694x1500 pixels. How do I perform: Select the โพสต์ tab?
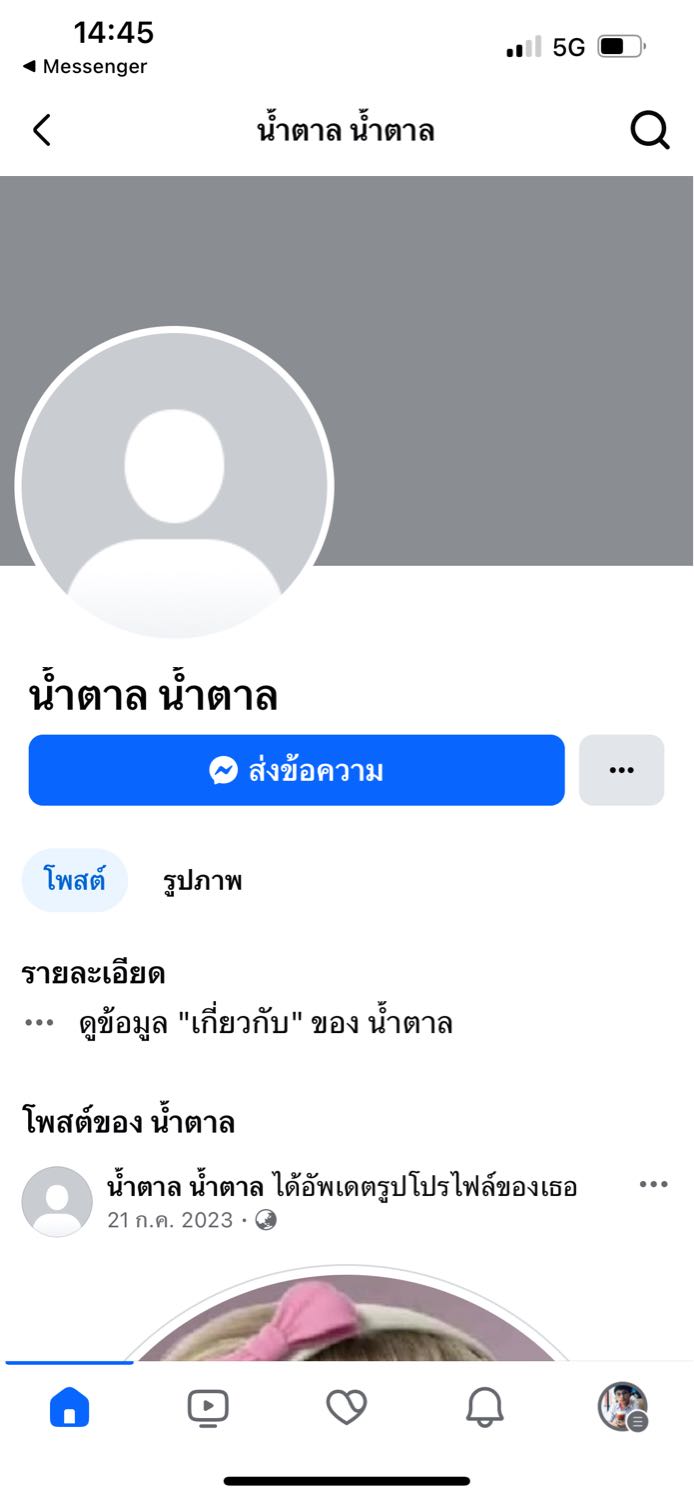pos(75,881)
